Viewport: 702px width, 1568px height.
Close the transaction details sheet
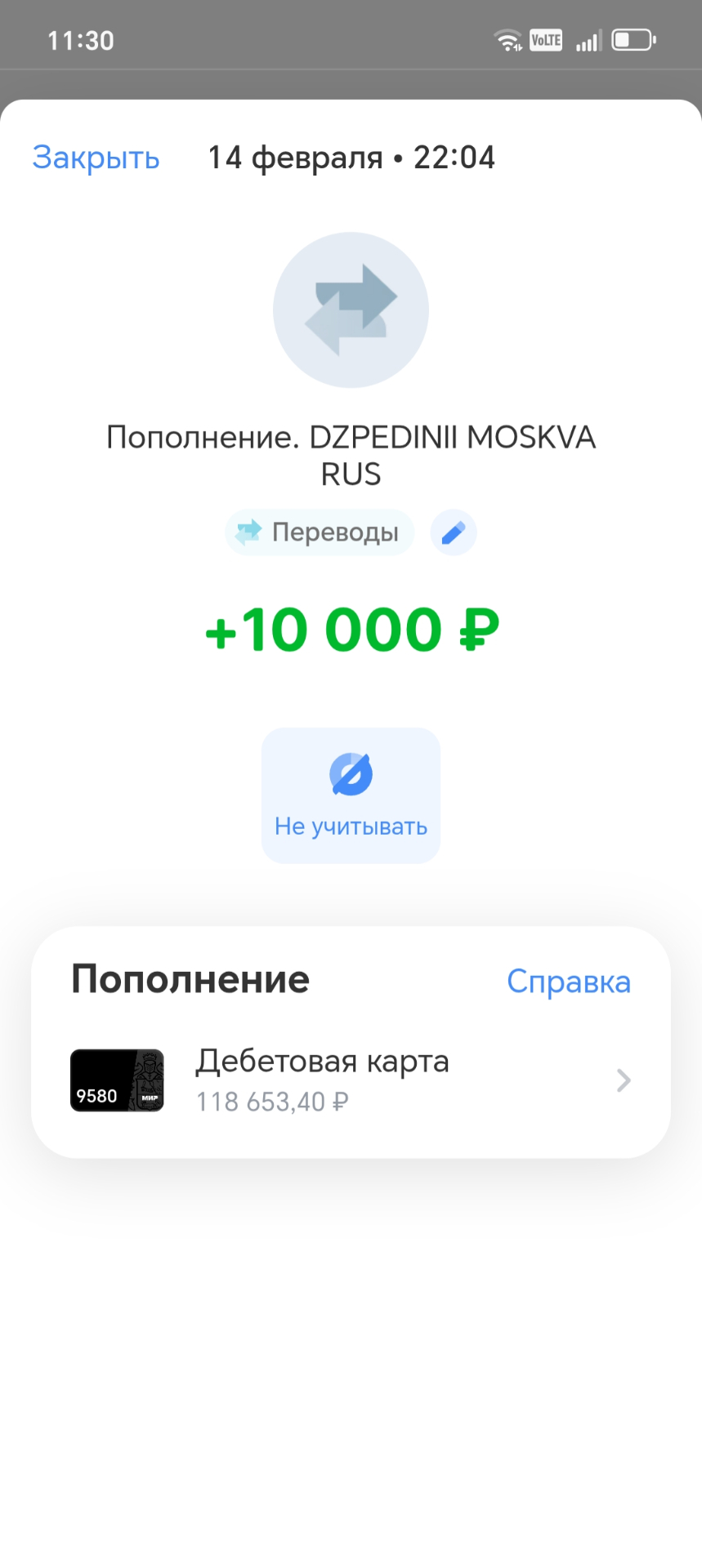(x=96, y=158)
